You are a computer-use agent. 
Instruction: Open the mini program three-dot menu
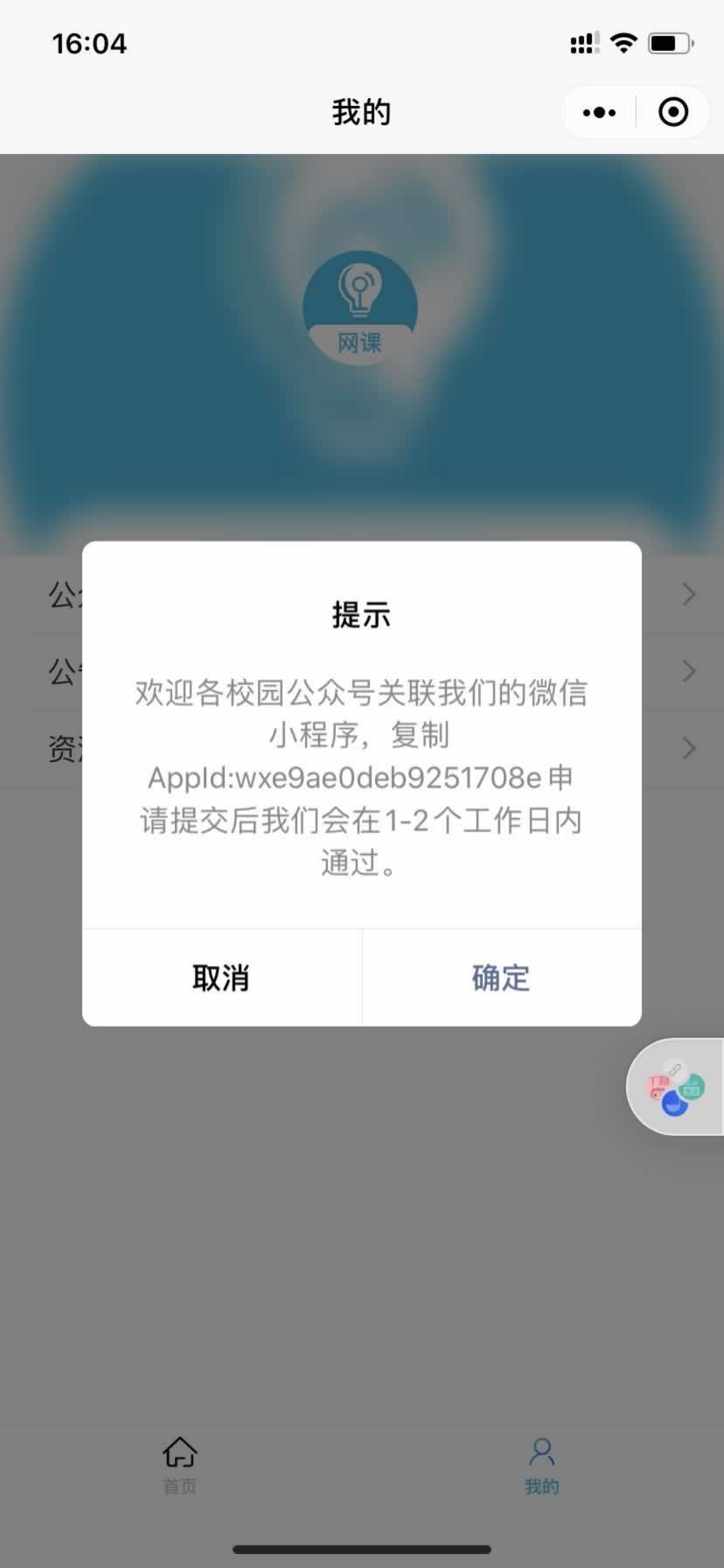(599, 112)
